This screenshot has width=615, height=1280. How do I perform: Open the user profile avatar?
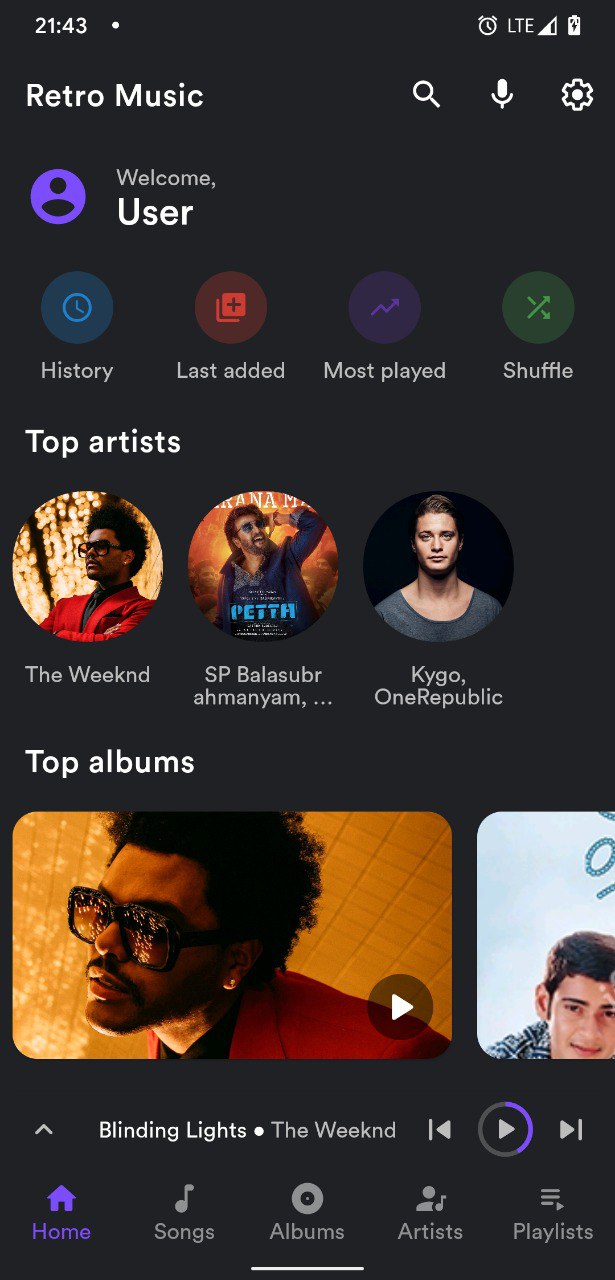(58, 197)
